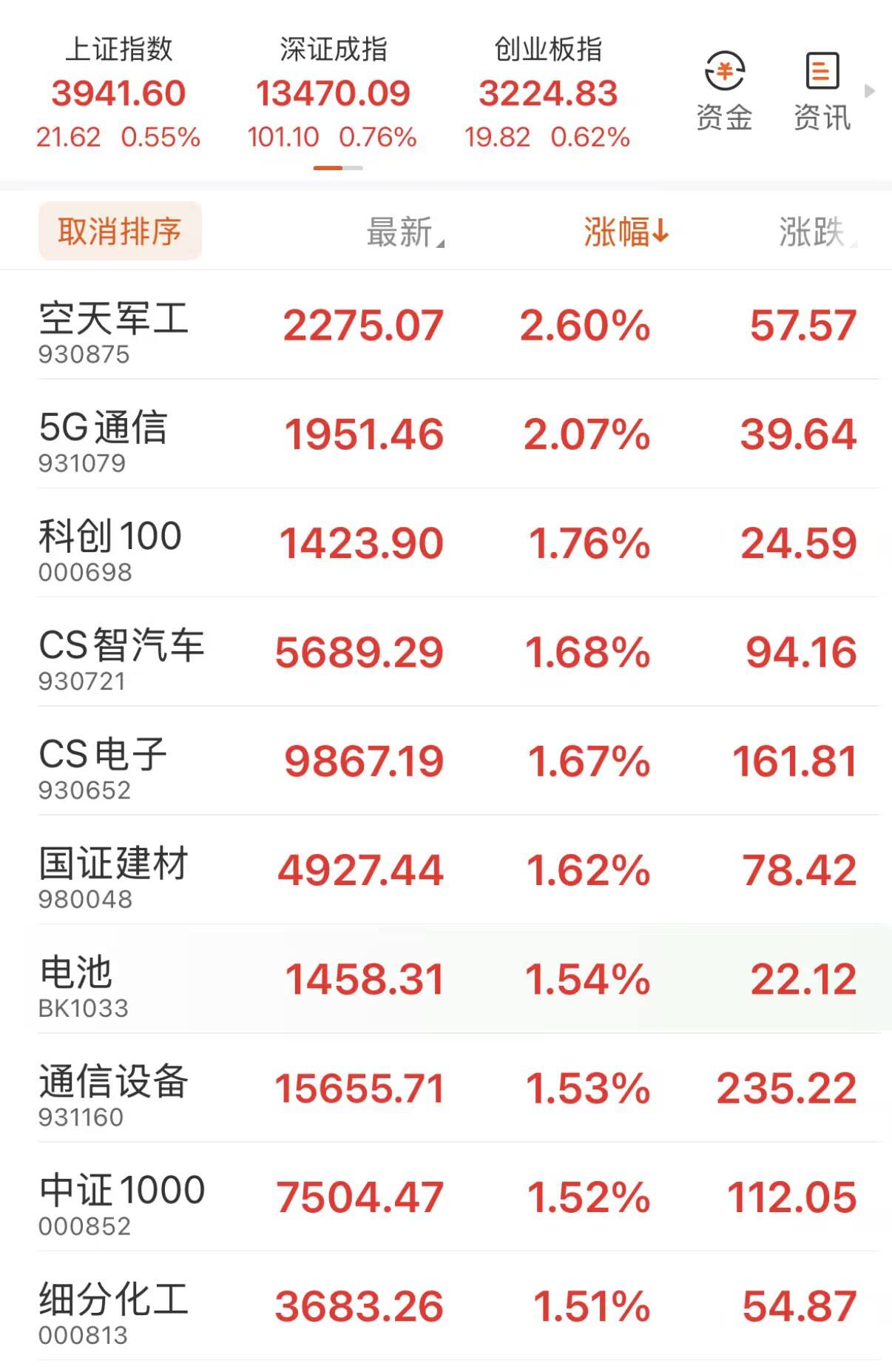Click the 取消排序 button

pos(119,230)
